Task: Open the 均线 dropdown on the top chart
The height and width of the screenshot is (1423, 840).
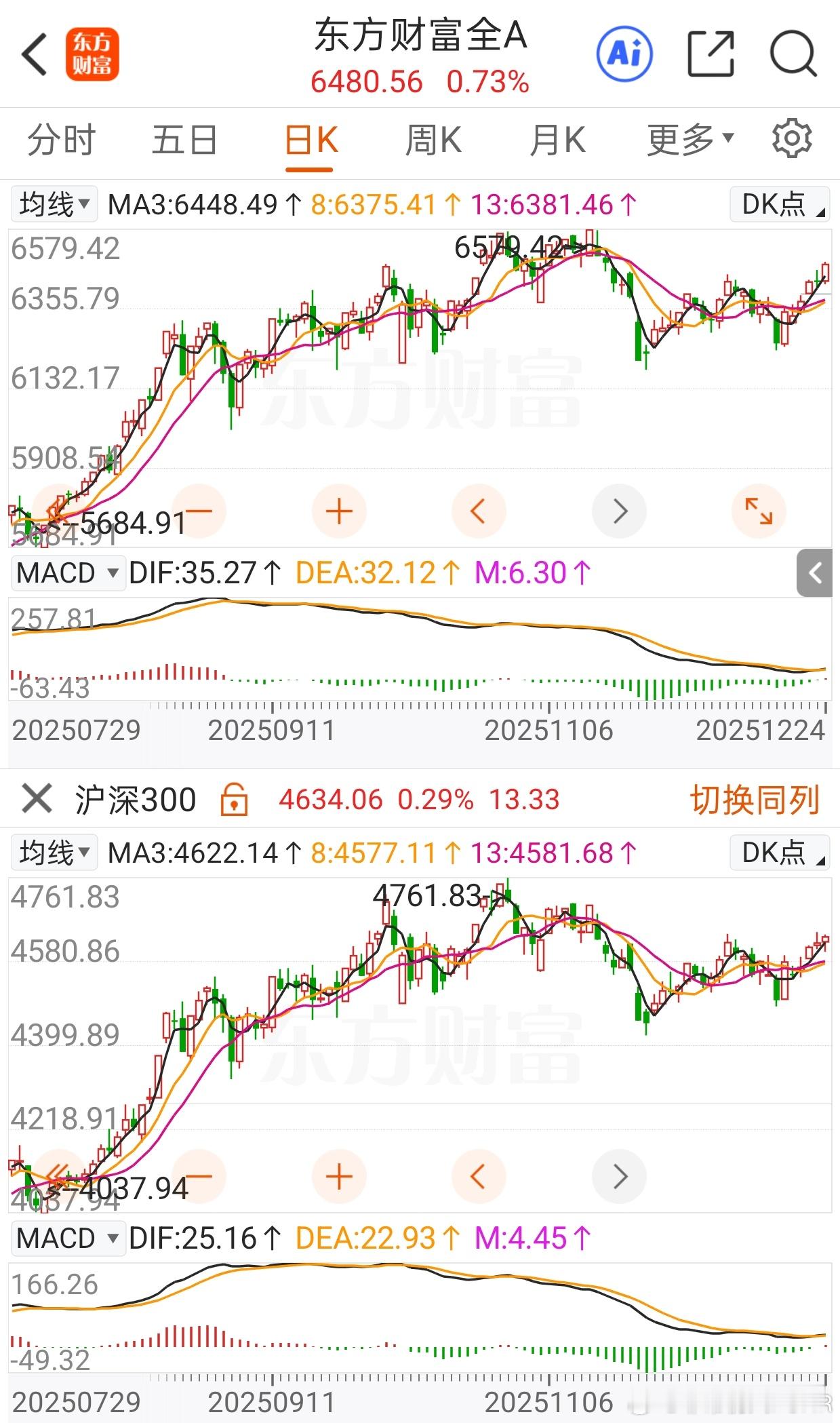Action: 54,204
